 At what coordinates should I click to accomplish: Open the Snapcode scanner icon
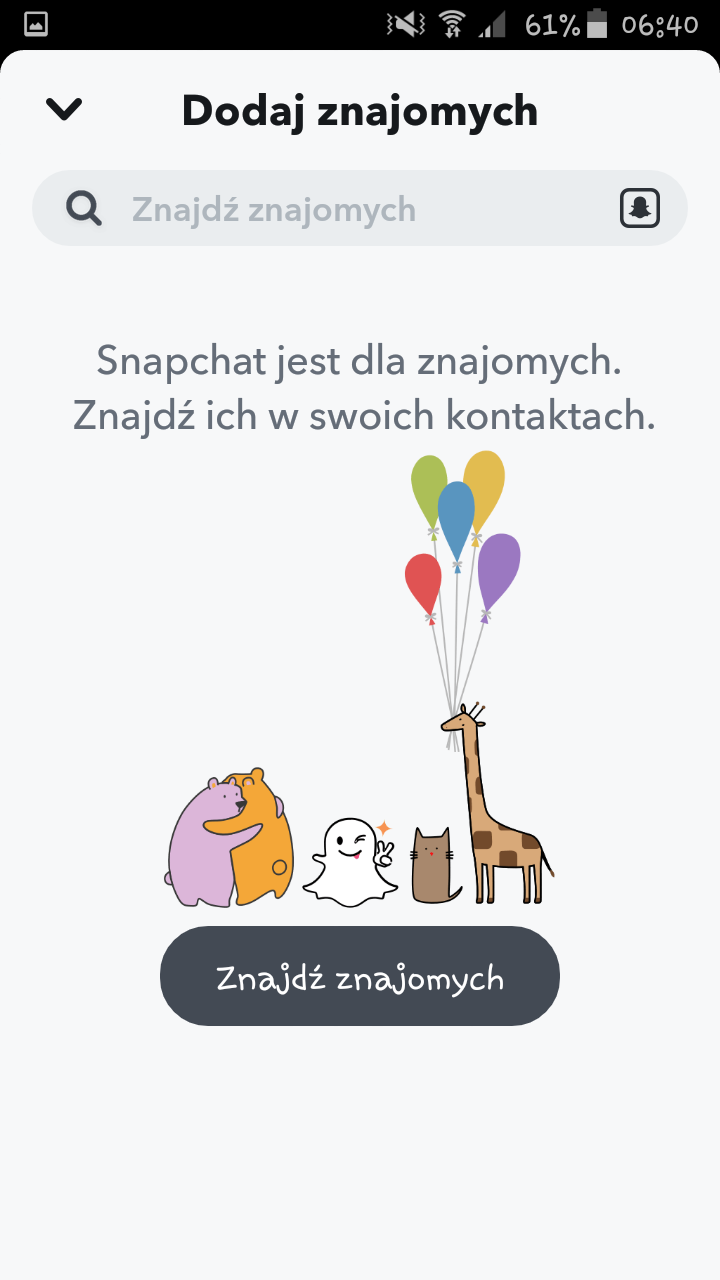pyautogui.click(x=639, y=208)
